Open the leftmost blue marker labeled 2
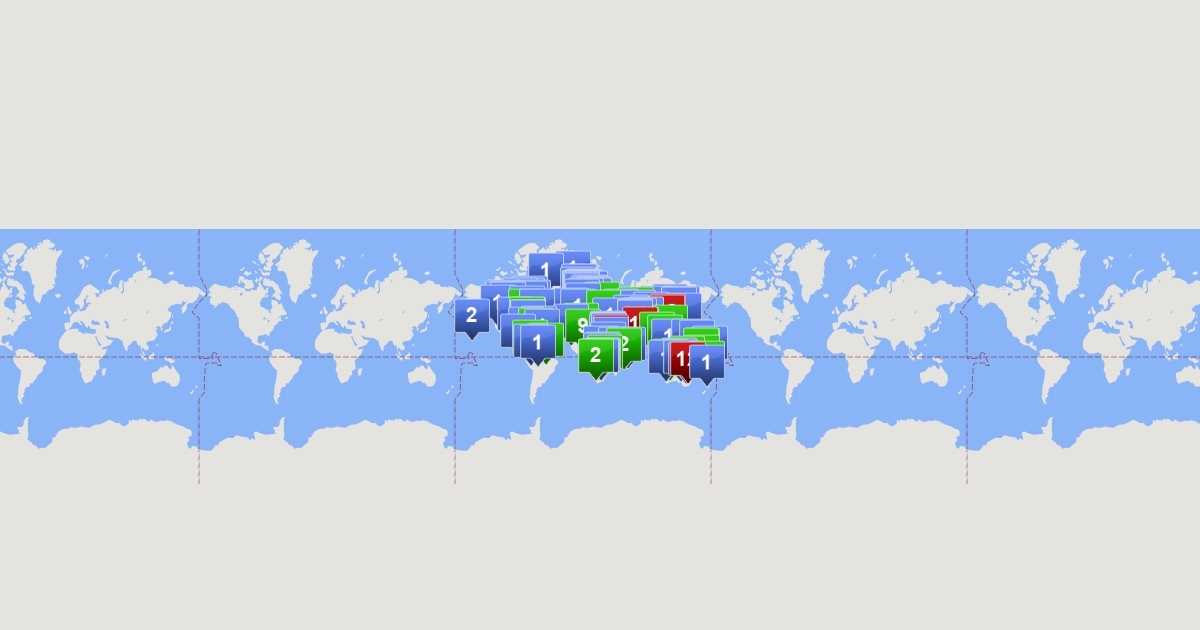 471,317
